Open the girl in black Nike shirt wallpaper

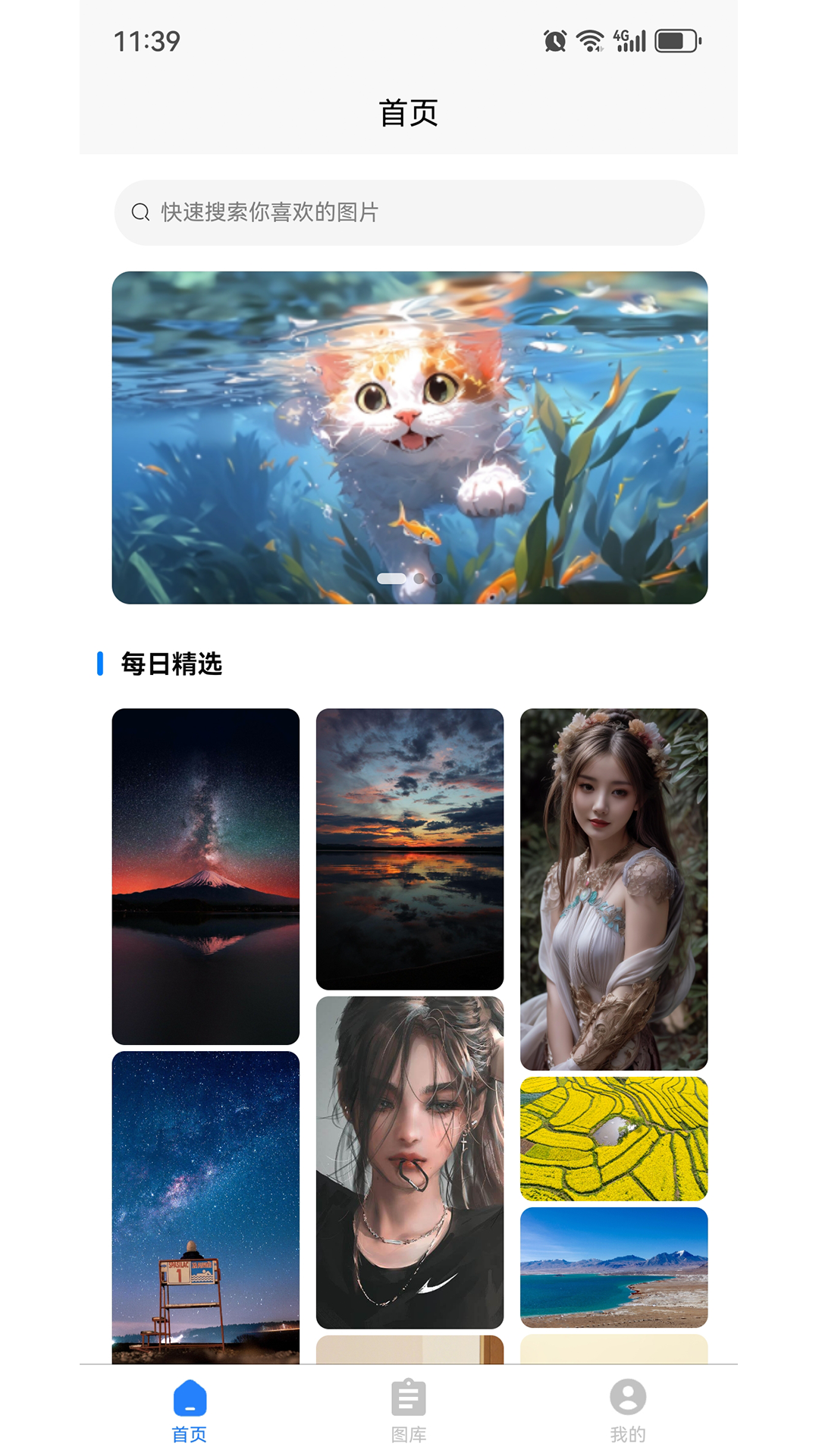(409, 1162)
